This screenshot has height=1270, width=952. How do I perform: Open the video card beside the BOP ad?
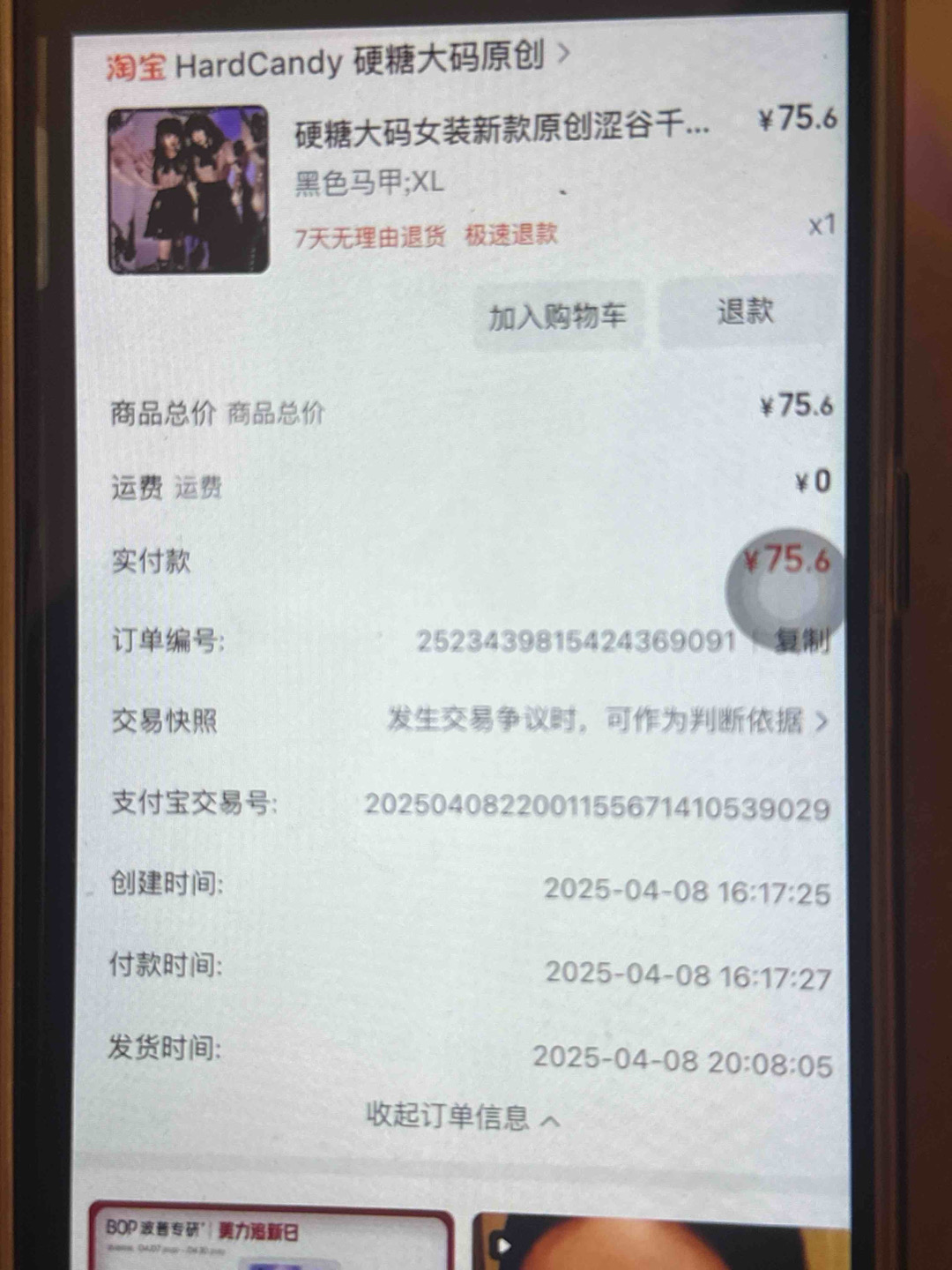tap(661, 1244)
